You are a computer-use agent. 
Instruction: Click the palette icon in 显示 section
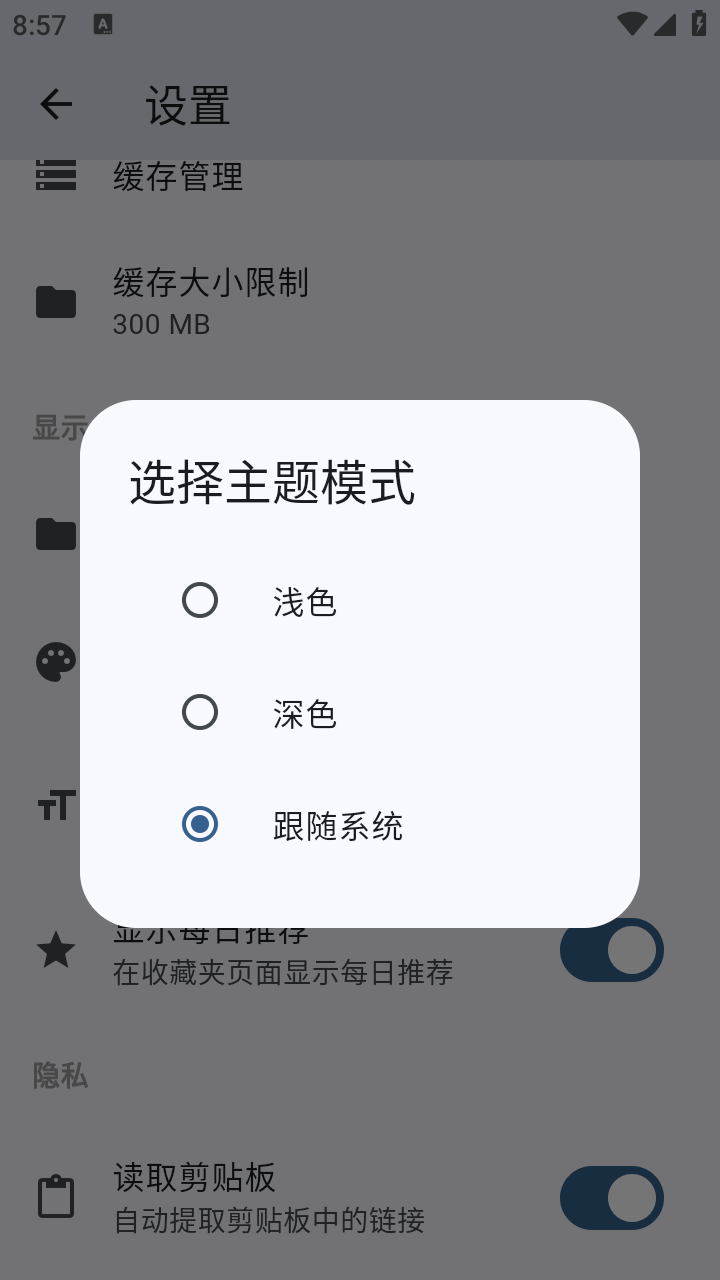pos(57,660)
